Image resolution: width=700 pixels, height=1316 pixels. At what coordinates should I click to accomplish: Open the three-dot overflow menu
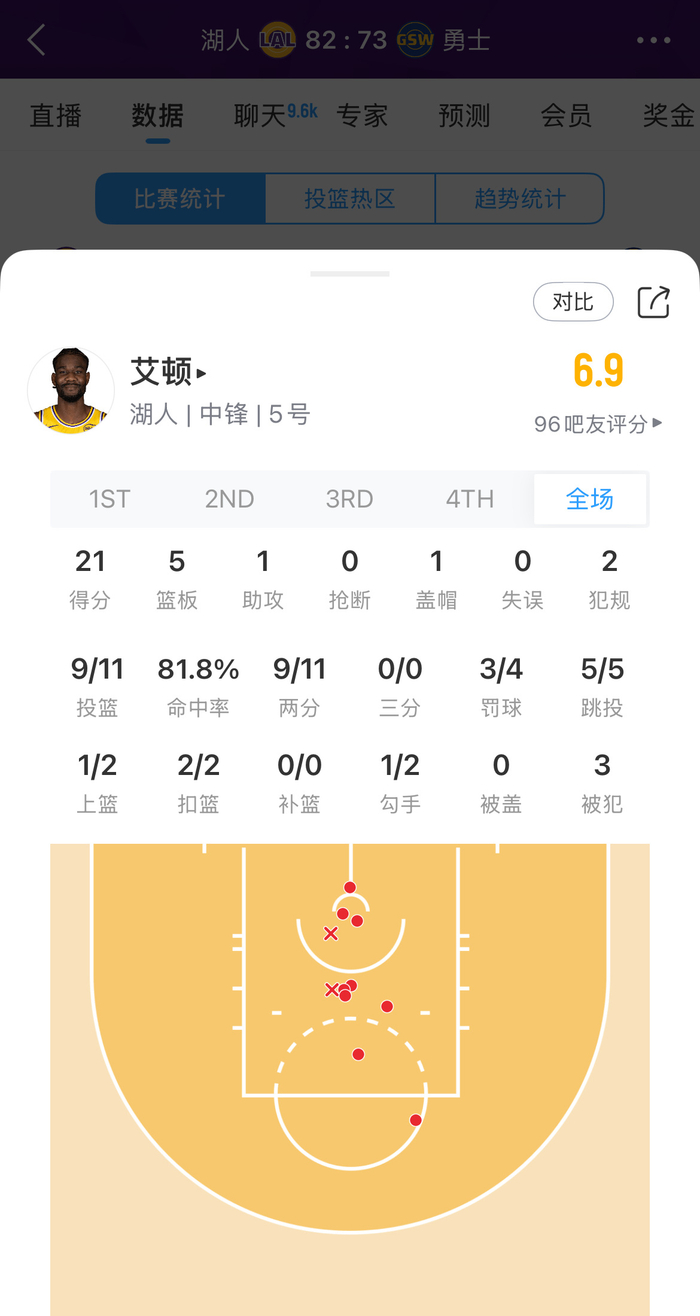pos(653,40)
